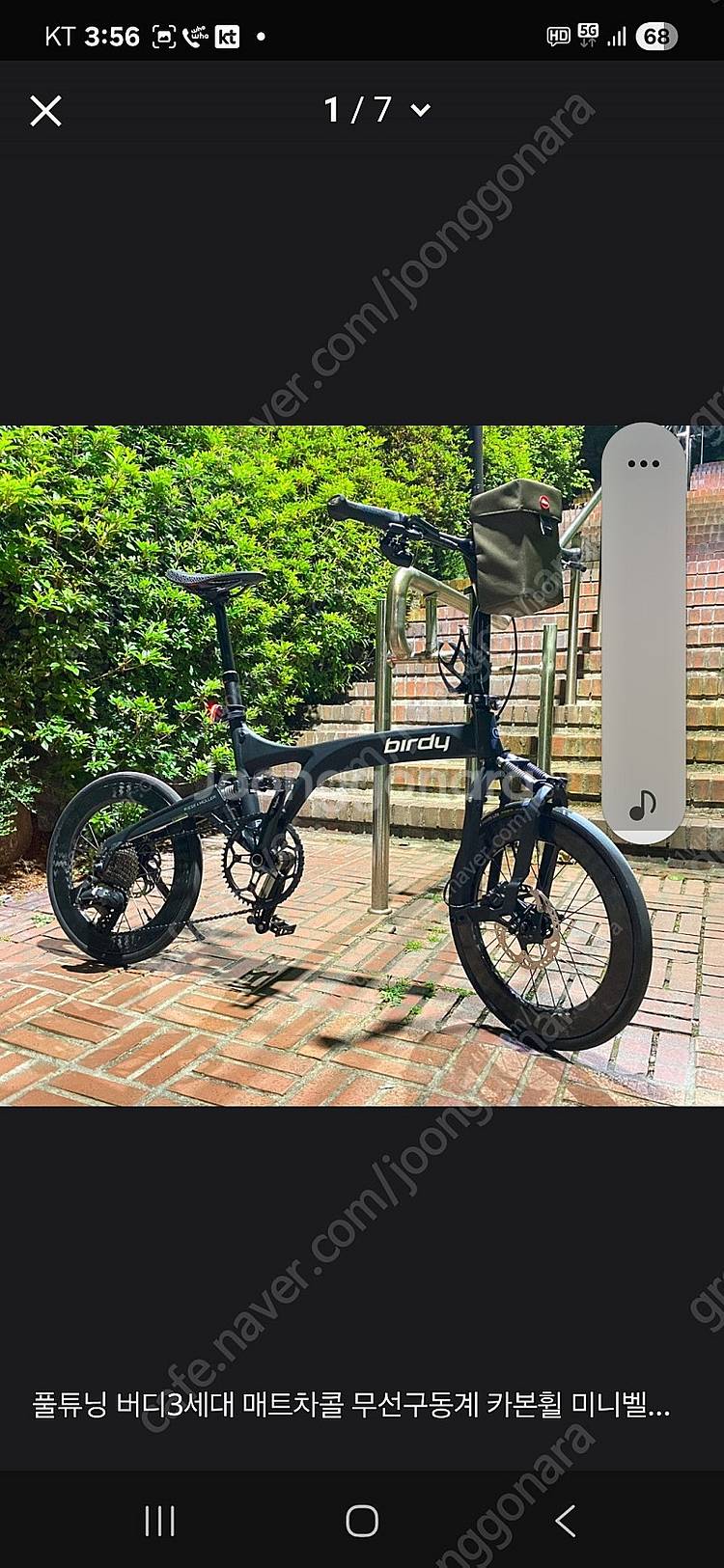Open the recent apps view
This screenshot has height=1568, width=724.
pyautogui.click(x=159, y=1521)
